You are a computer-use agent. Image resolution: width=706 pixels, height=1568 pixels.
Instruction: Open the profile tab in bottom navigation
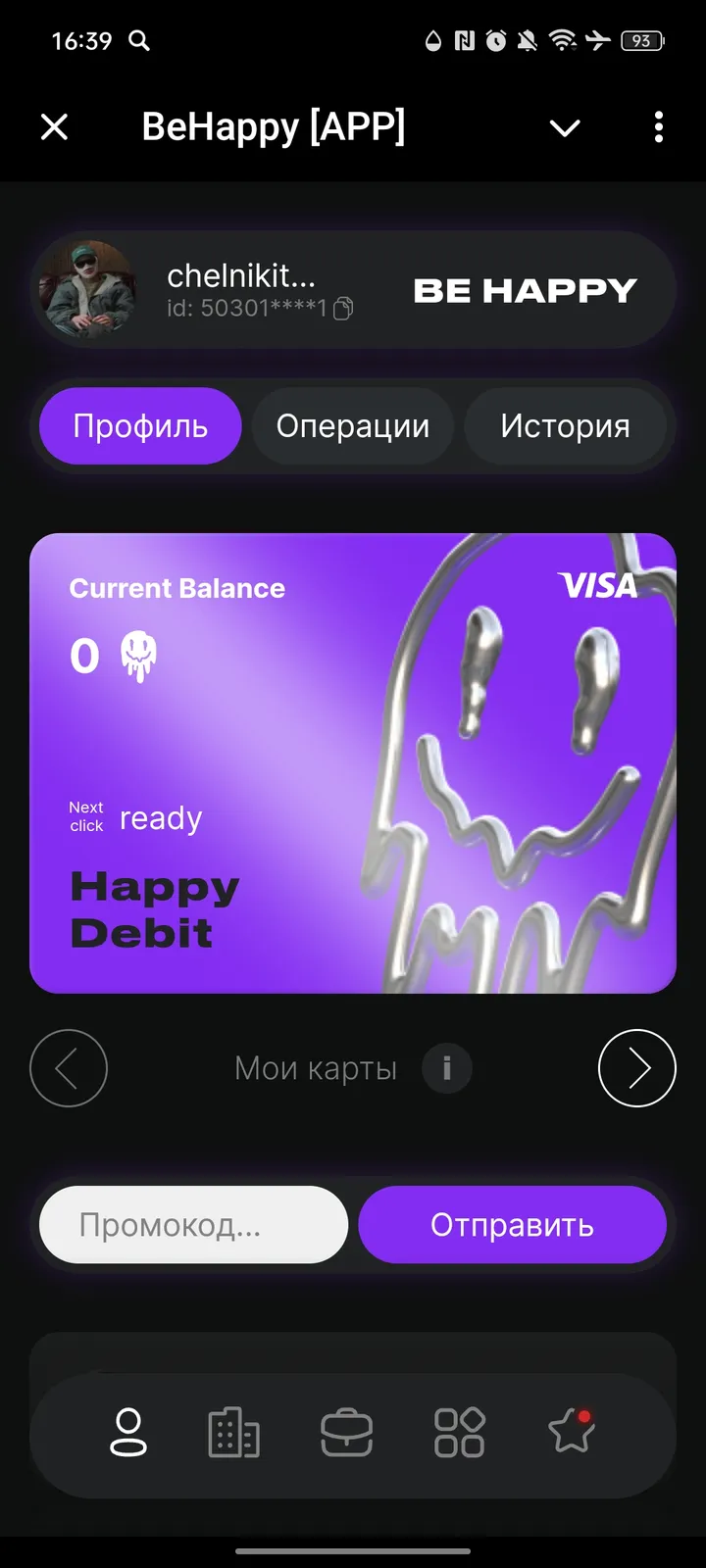127,1432
